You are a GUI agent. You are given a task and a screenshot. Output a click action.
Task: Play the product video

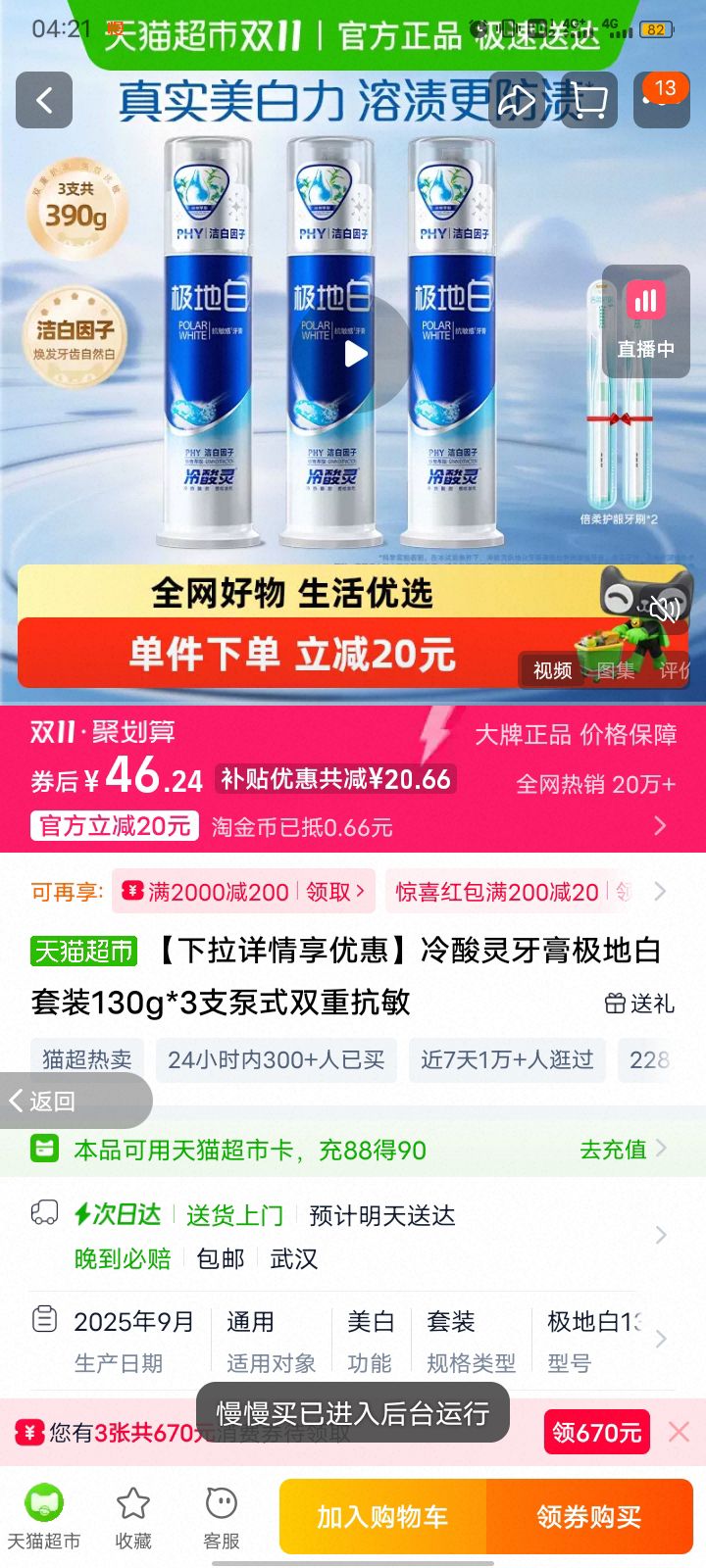353,353
